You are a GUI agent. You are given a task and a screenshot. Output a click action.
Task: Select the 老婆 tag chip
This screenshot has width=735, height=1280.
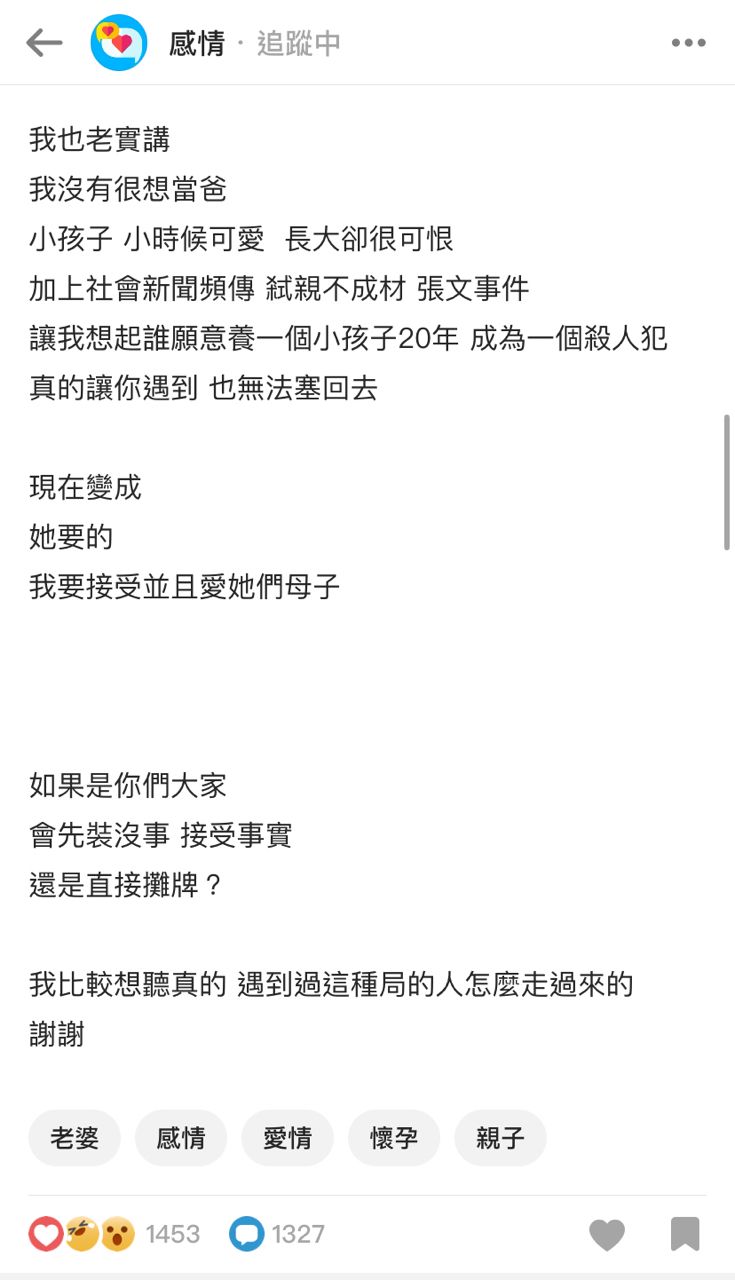[75, 1138]
